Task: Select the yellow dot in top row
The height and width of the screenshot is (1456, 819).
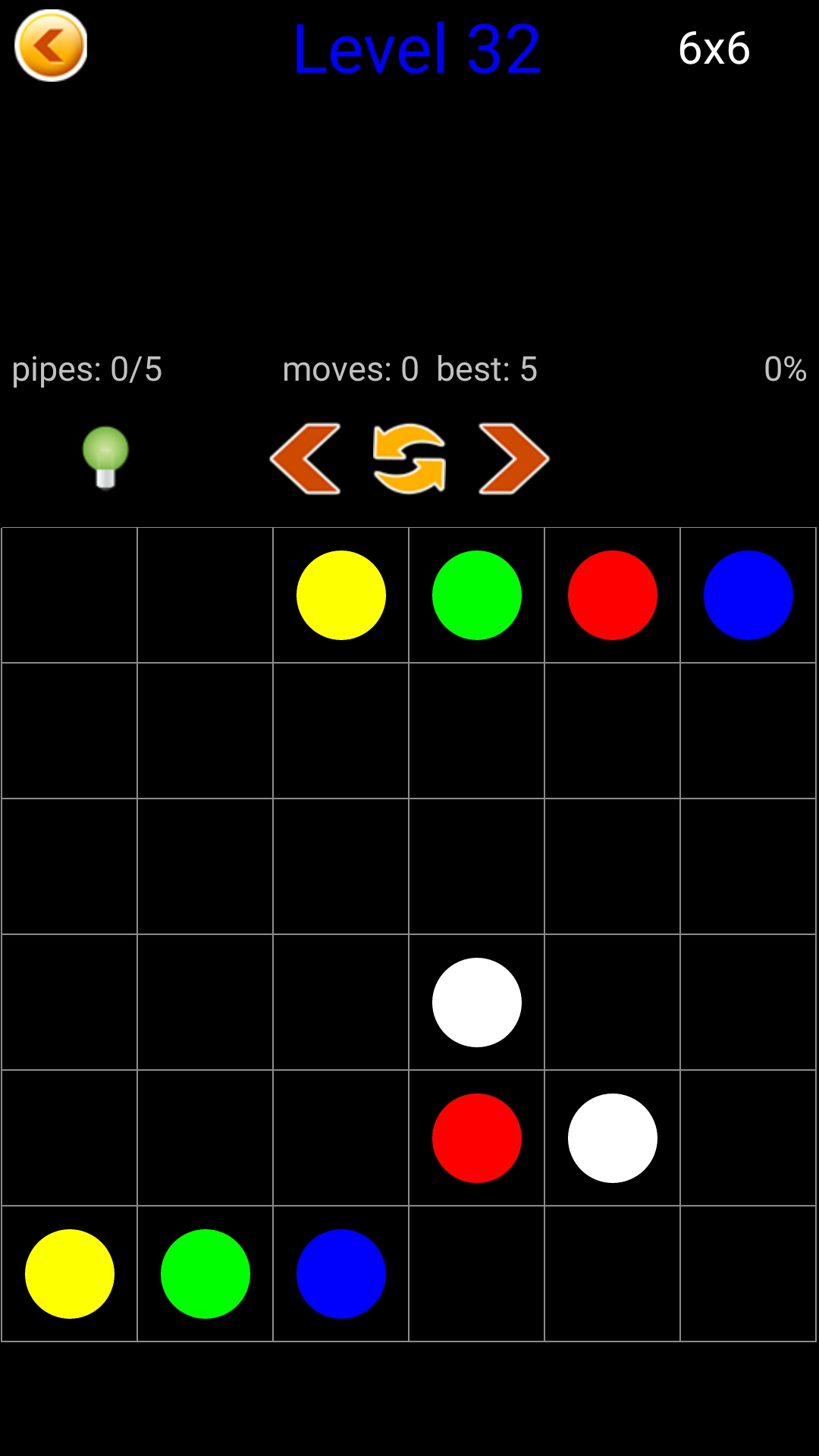Action: 341,595
